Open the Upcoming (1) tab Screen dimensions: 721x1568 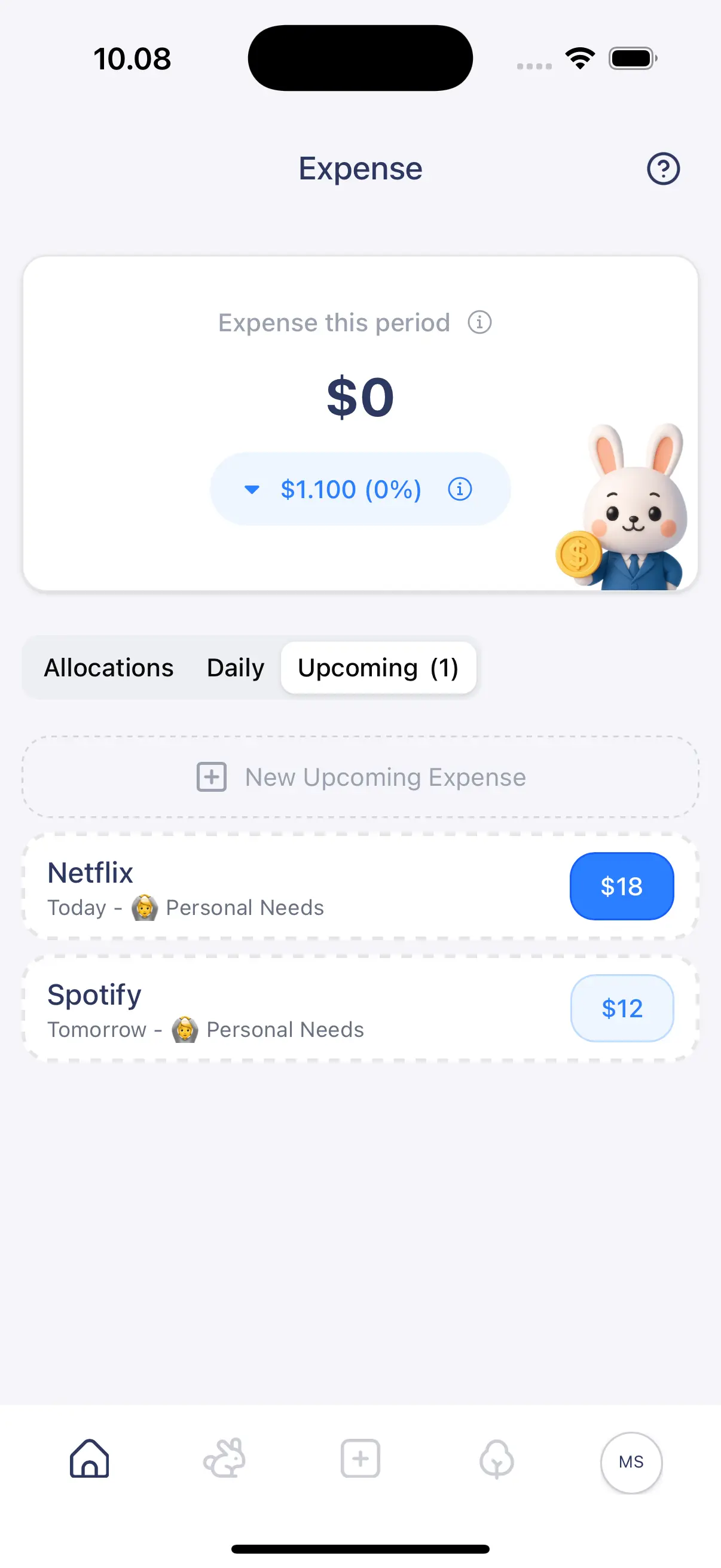(x=378, y=667)
